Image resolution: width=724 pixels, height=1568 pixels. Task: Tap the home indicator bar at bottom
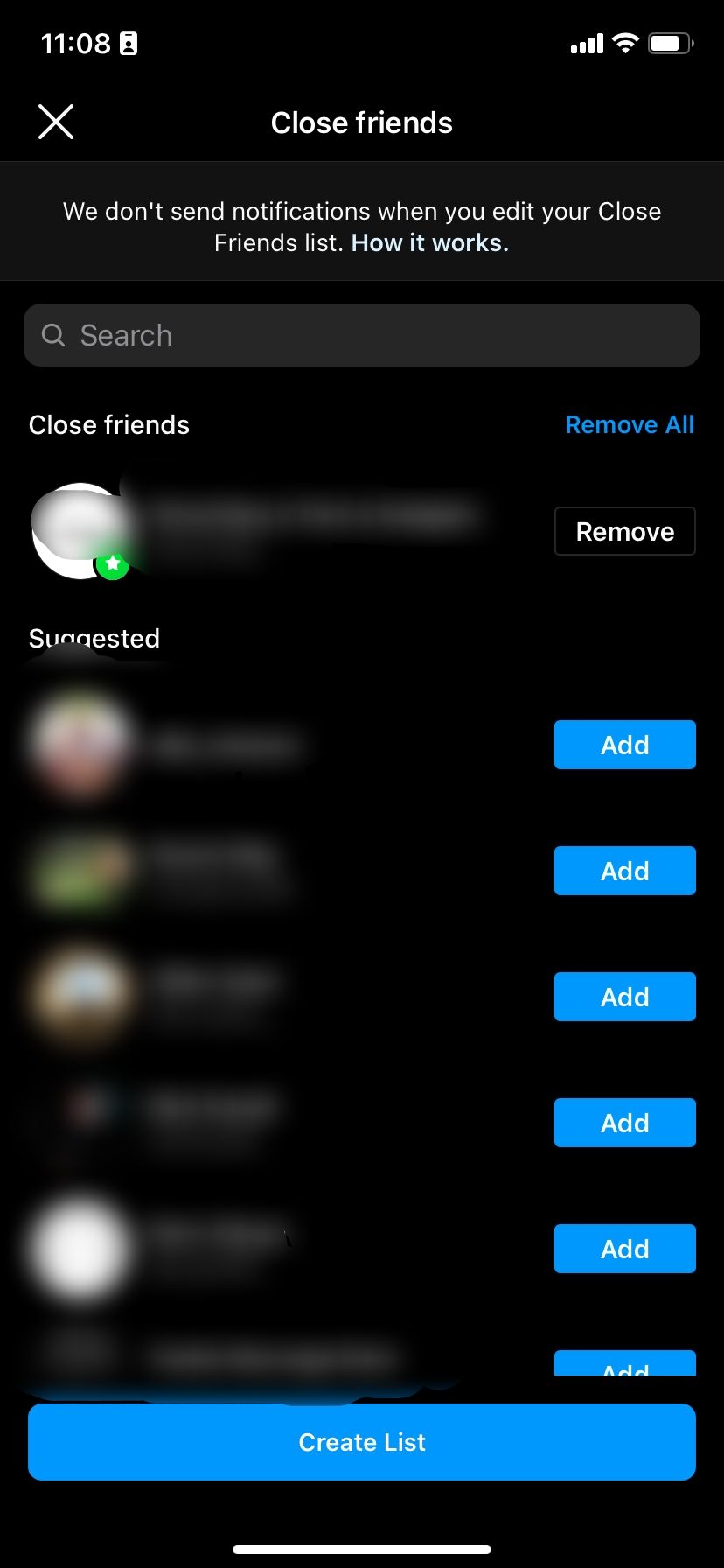(361, 1550)
